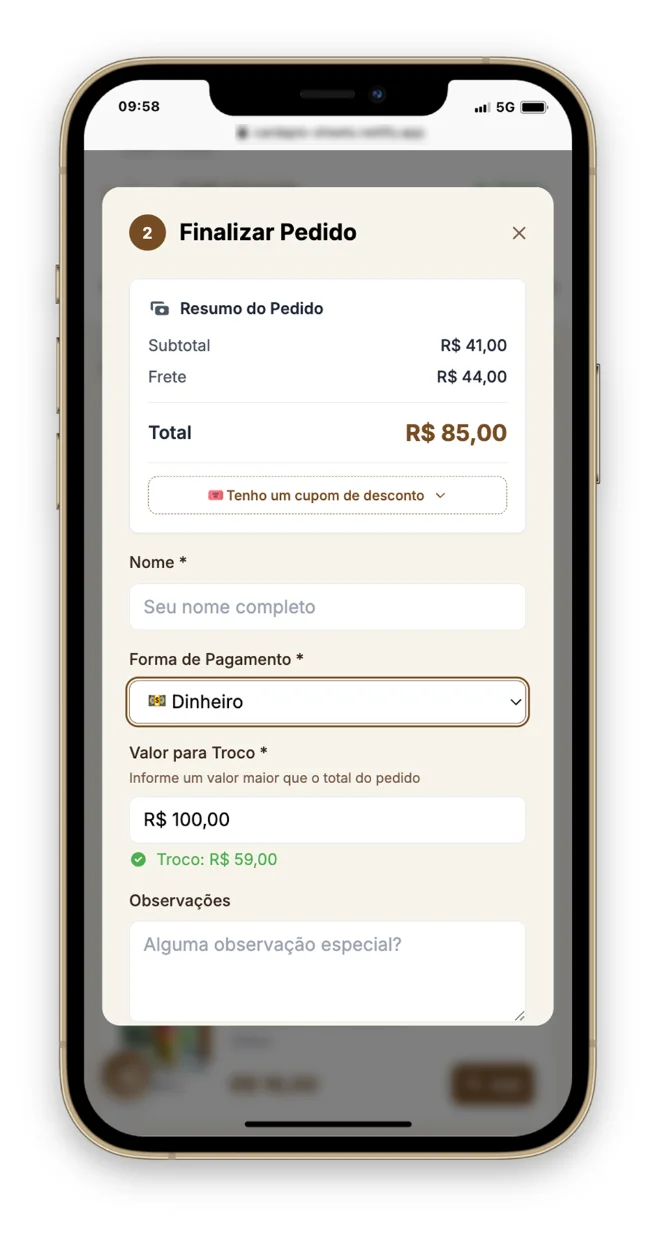Close the Finalizar Pedido dialog
The width and height of the screenshot is (650, 1233).
tap(518, 233)
